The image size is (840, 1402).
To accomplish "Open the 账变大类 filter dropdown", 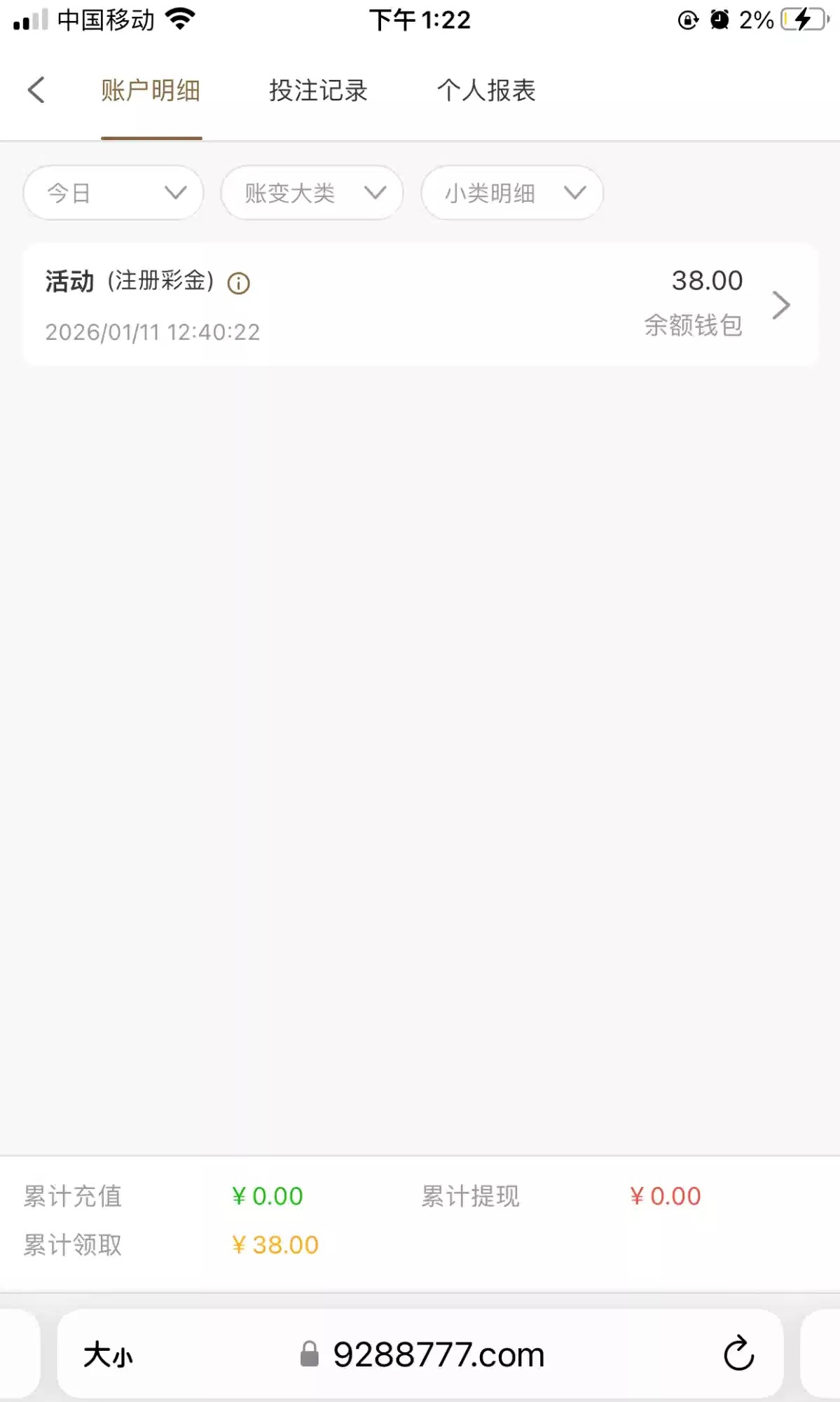I will [x=312, y=193].
